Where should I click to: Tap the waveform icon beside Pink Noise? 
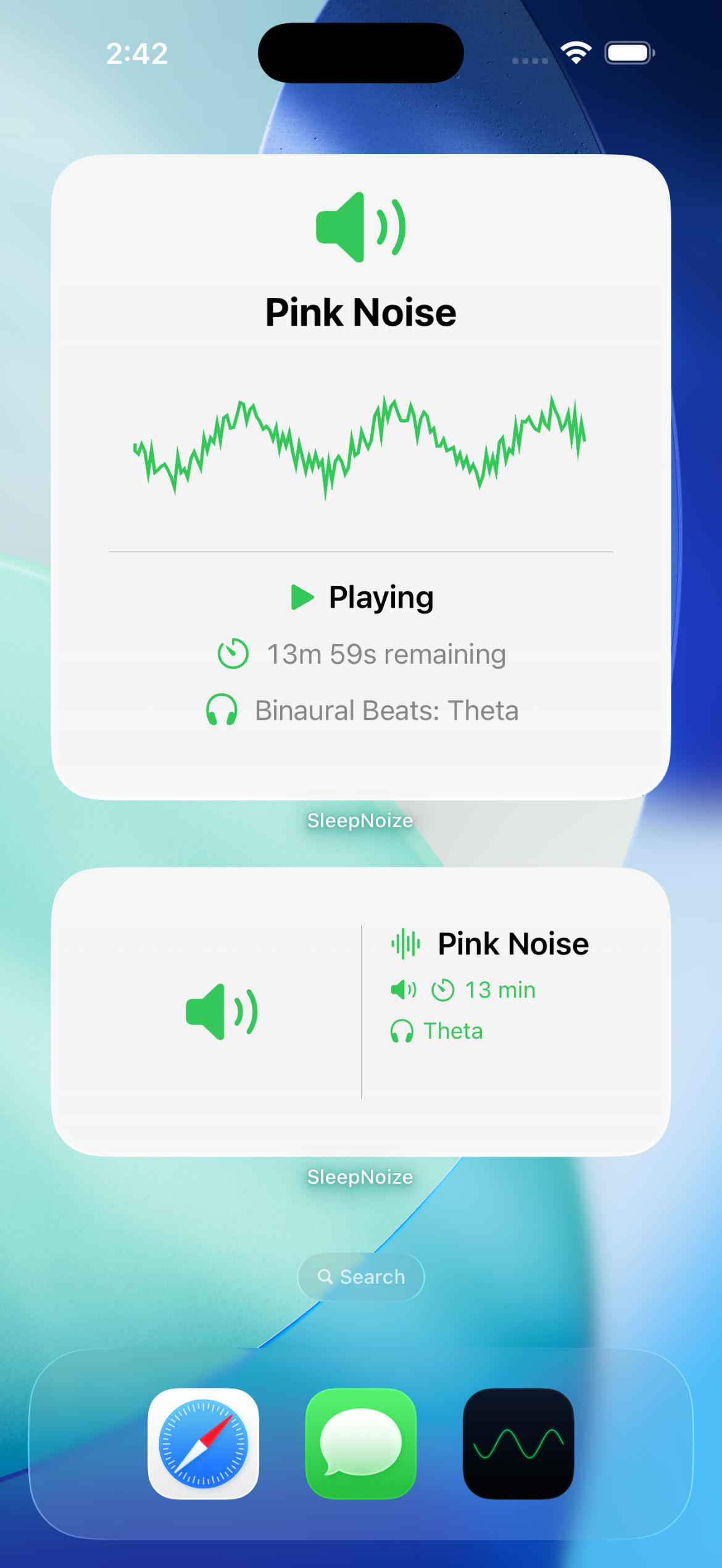(405, 943)
